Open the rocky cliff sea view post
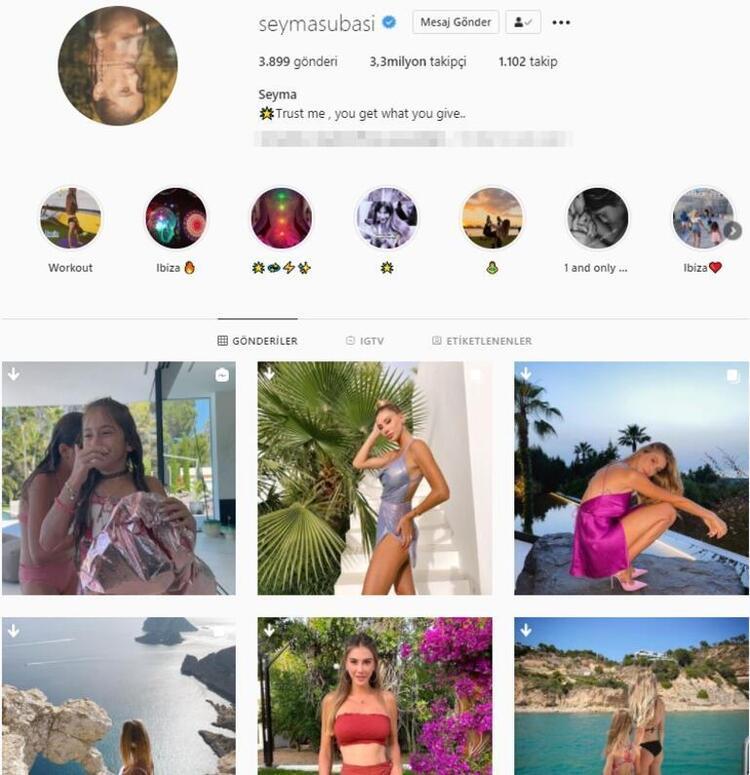This screenshot has width=750, height=775. (x=119, y=696)
